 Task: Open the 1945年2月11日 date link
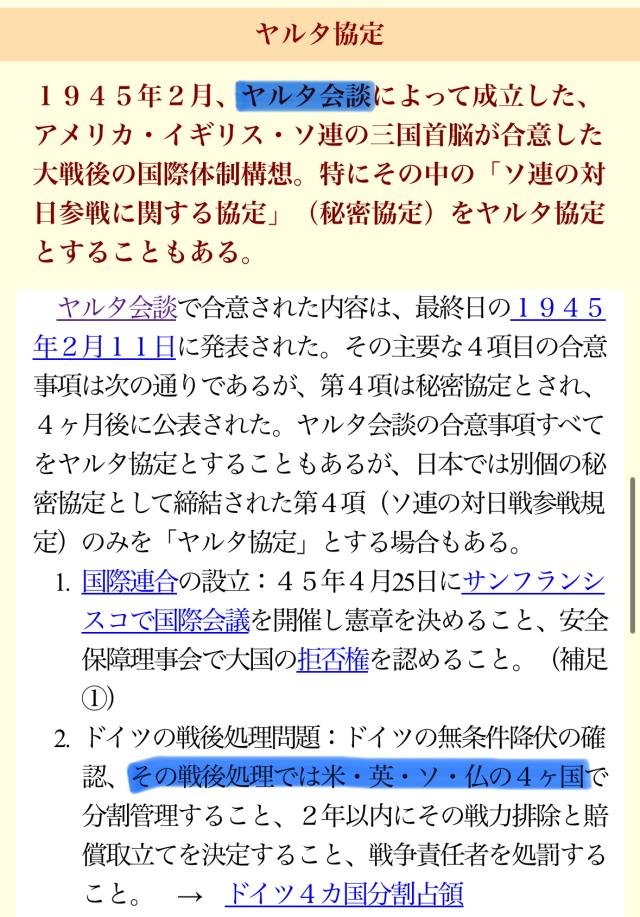pyautogui.click(x=105, y=347)
